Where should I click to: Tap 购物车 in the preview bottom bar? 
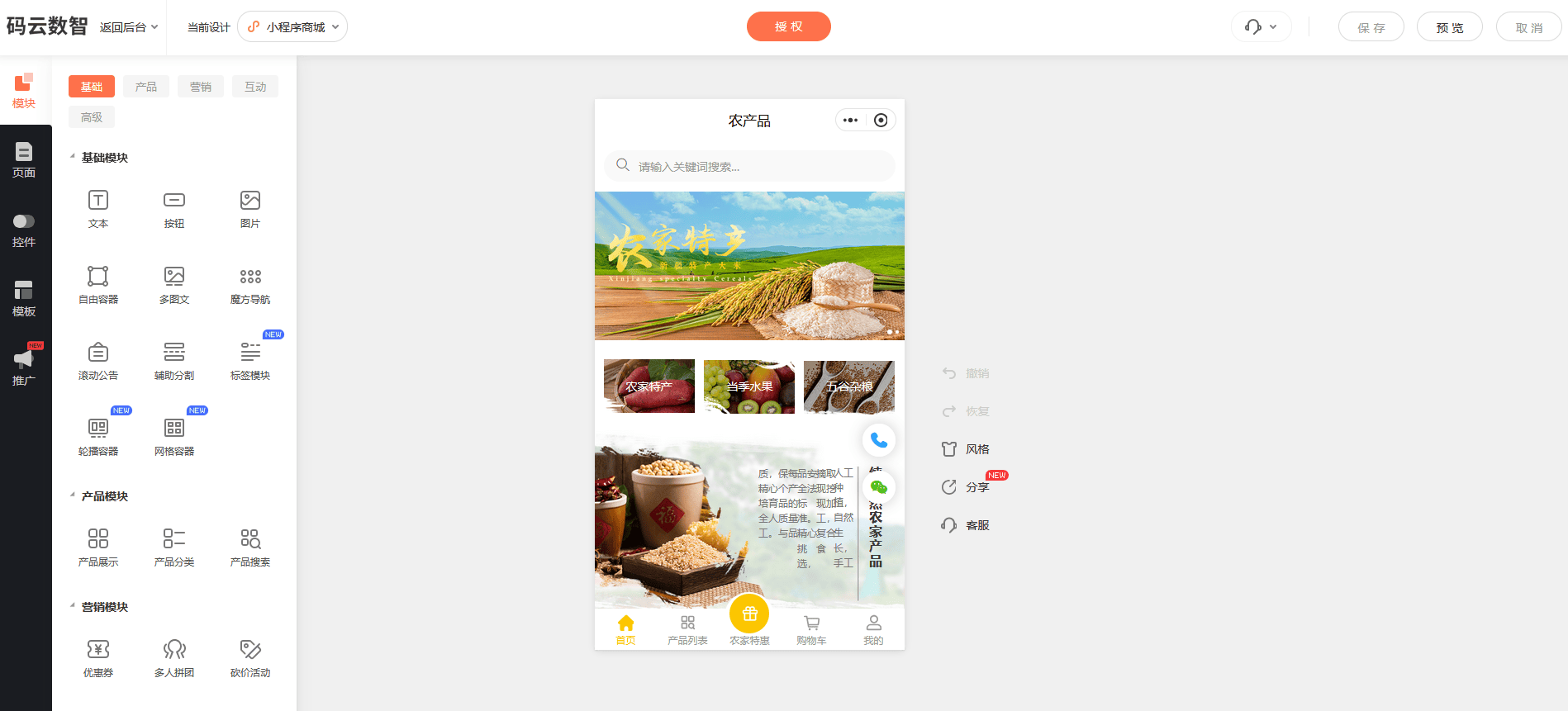point(811,630)
